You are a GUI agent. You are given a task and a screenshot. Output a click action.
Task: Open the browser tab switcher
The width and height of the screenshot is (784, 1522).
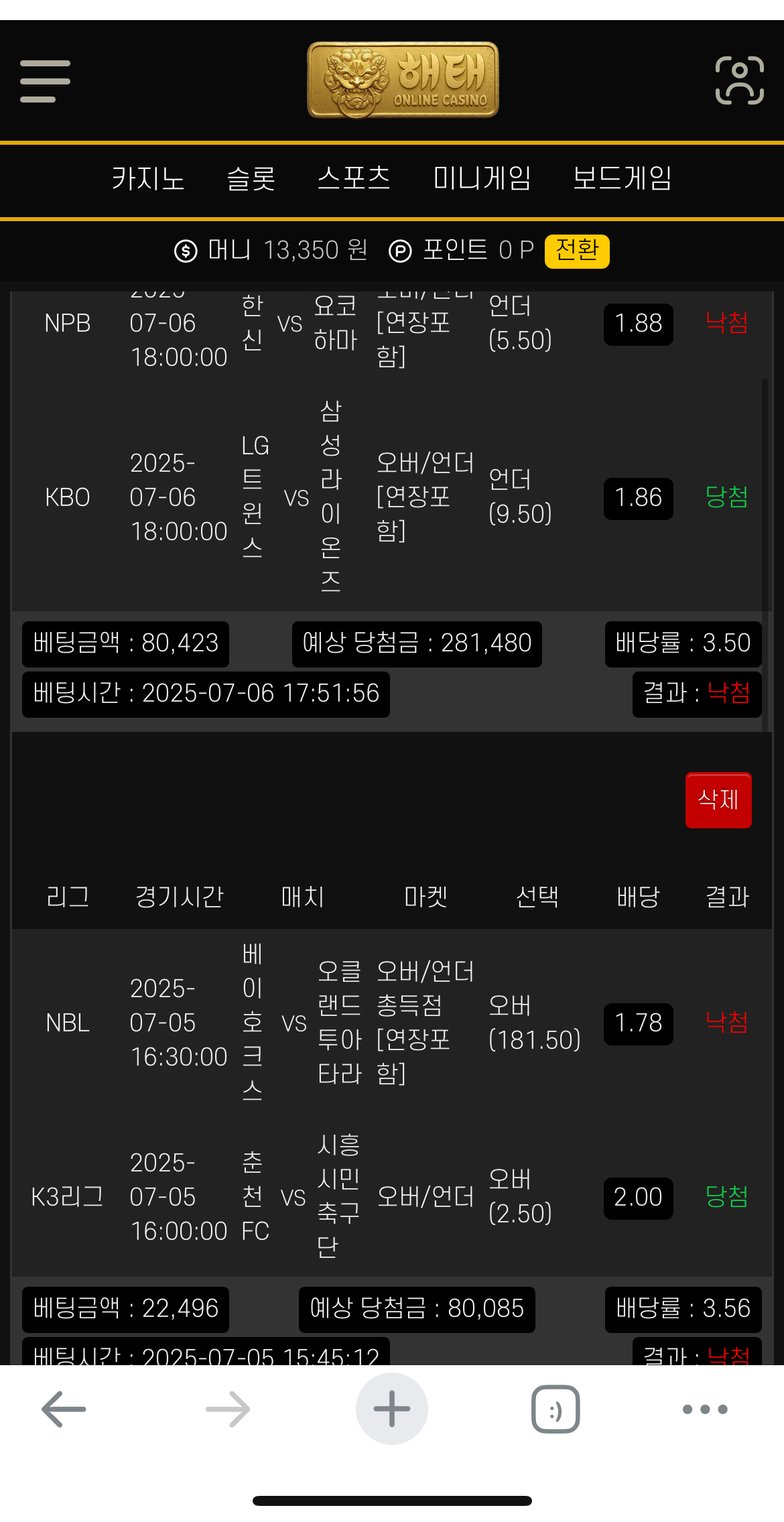click(x=556, y=1409)
